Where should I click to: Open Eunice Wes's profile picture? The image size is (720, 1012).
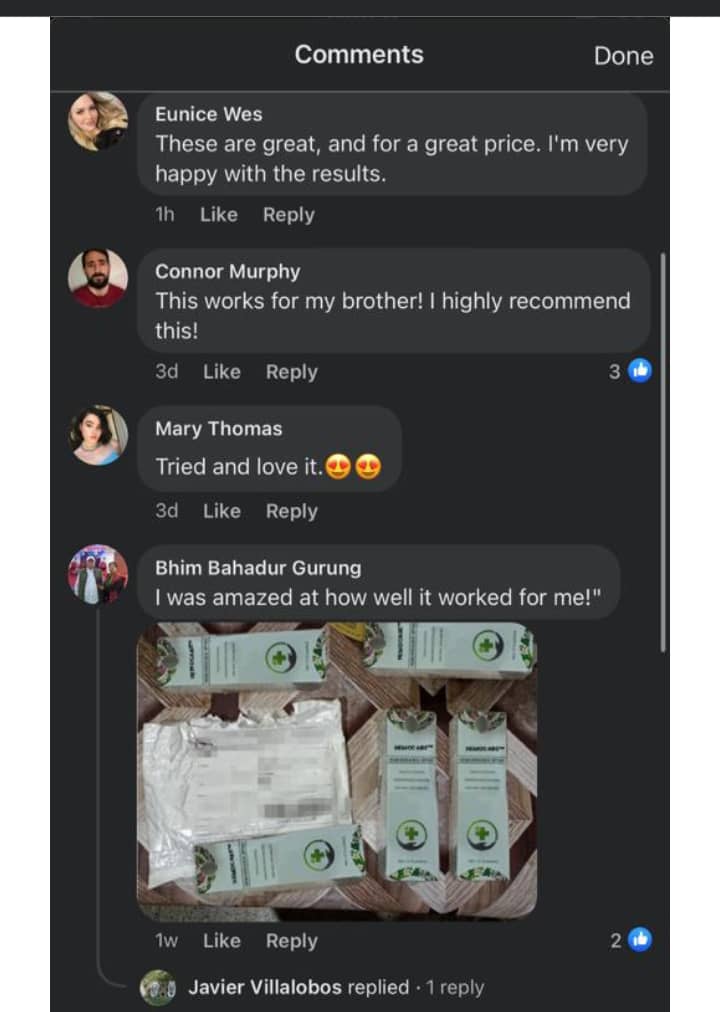click(x=98, y=122)
